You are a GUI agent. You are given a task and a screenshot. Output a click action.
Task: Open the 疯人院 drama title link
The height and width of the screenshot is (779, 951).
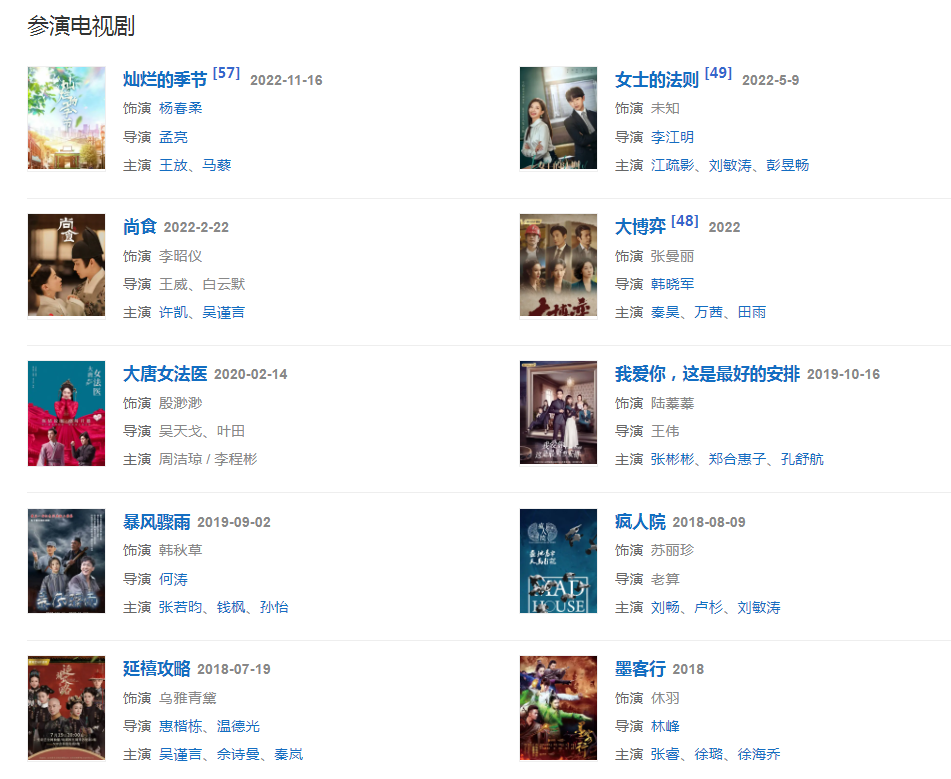tap(640, 522)
